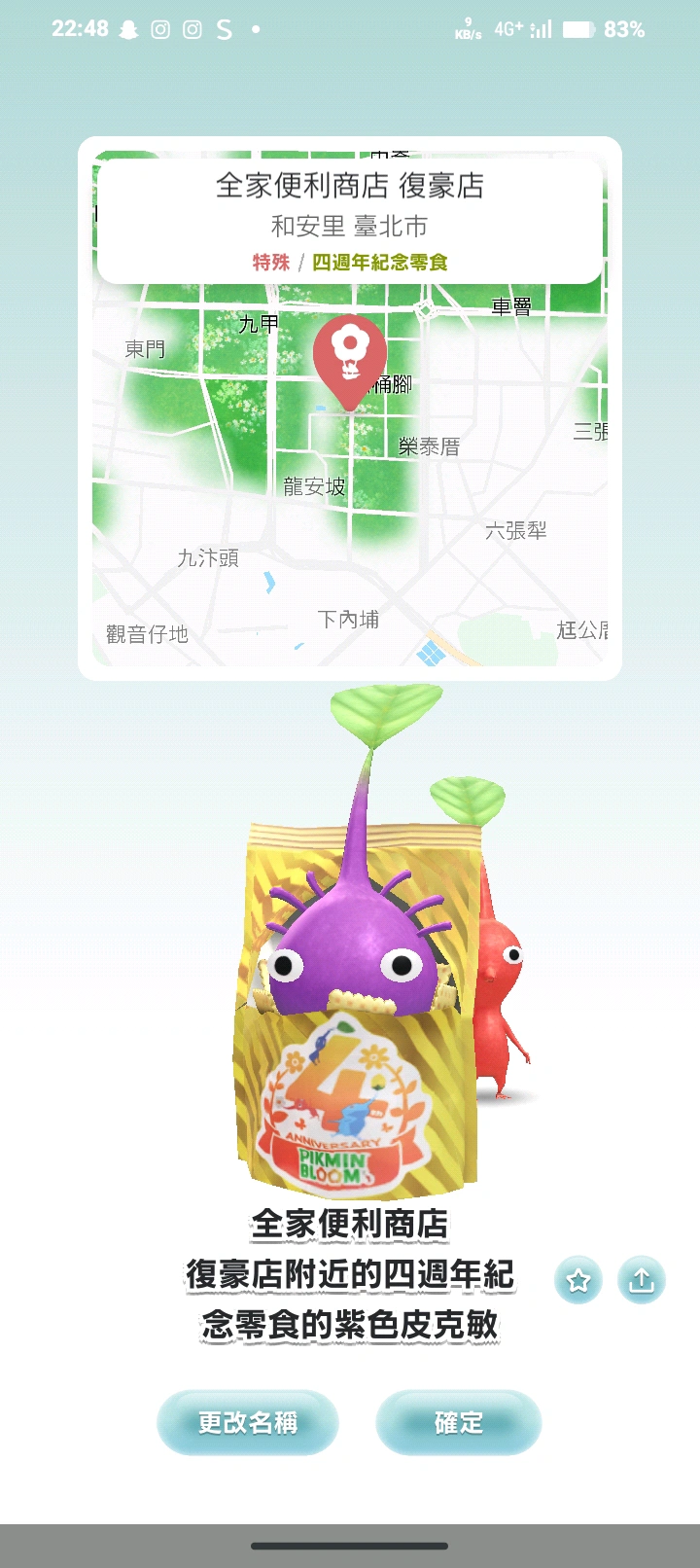The height and width of the screenshot is (1568, 700).
Task: Confirm with the 確定 button
Action: 458,1423
